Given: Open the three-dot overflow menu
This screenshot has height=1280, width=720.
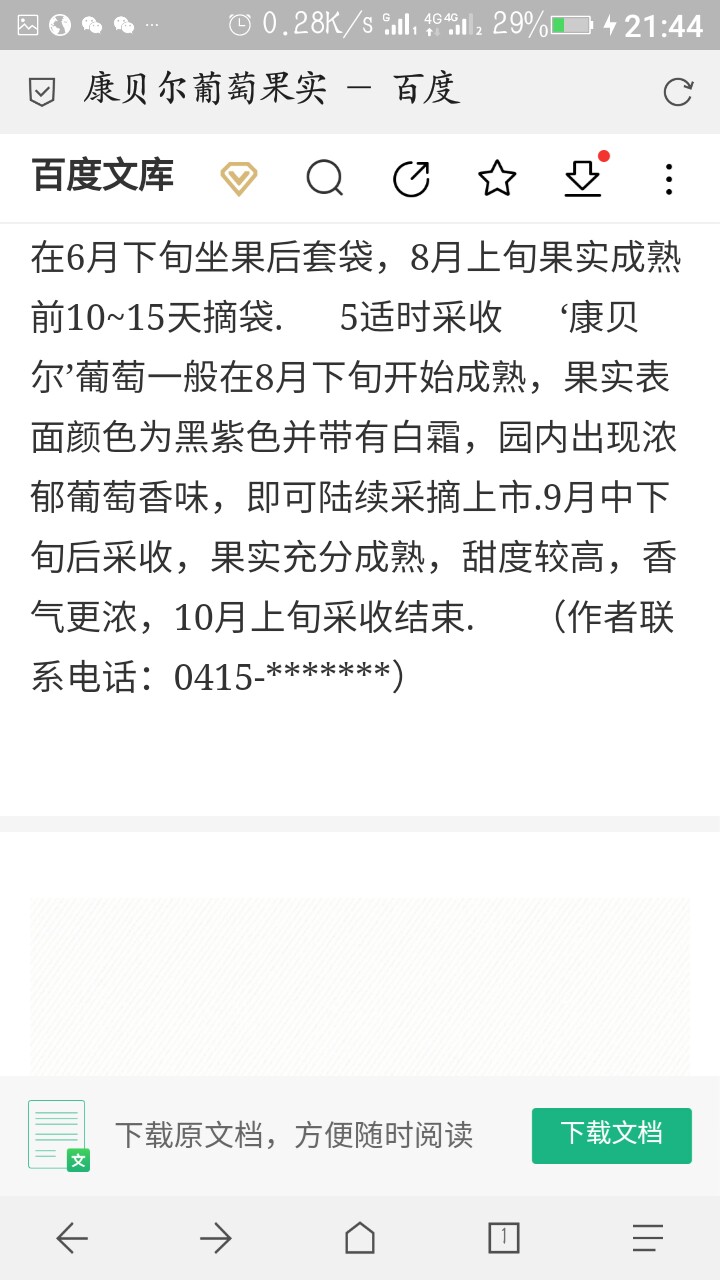Looking at the screenshot, I should point(669,179).
